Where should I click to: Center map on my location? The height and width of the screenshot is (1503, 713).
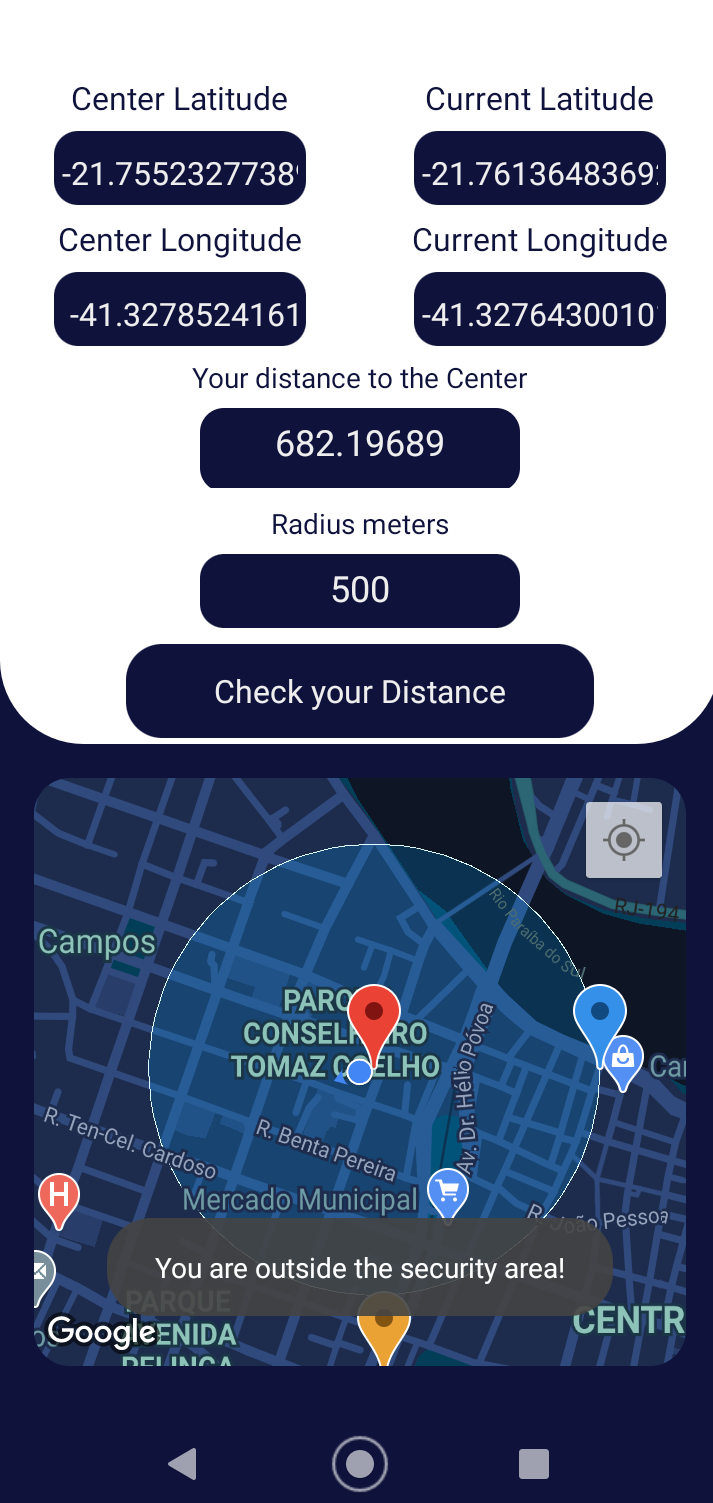click(x=624, y=840)
